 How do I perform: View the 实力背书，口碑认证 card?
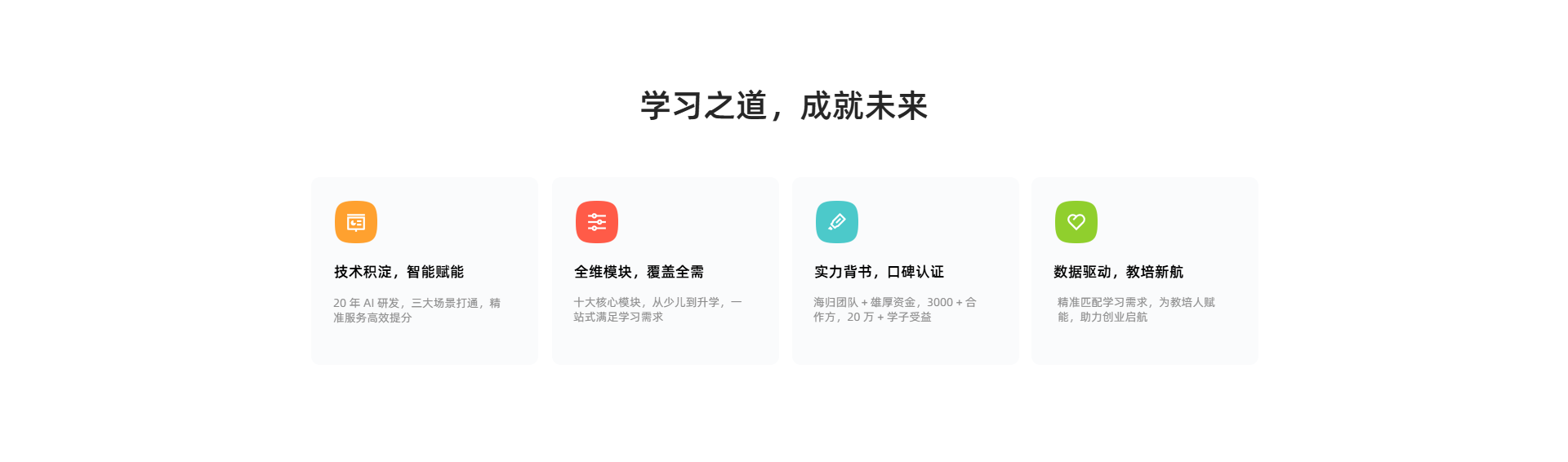[x=905, y=271]
